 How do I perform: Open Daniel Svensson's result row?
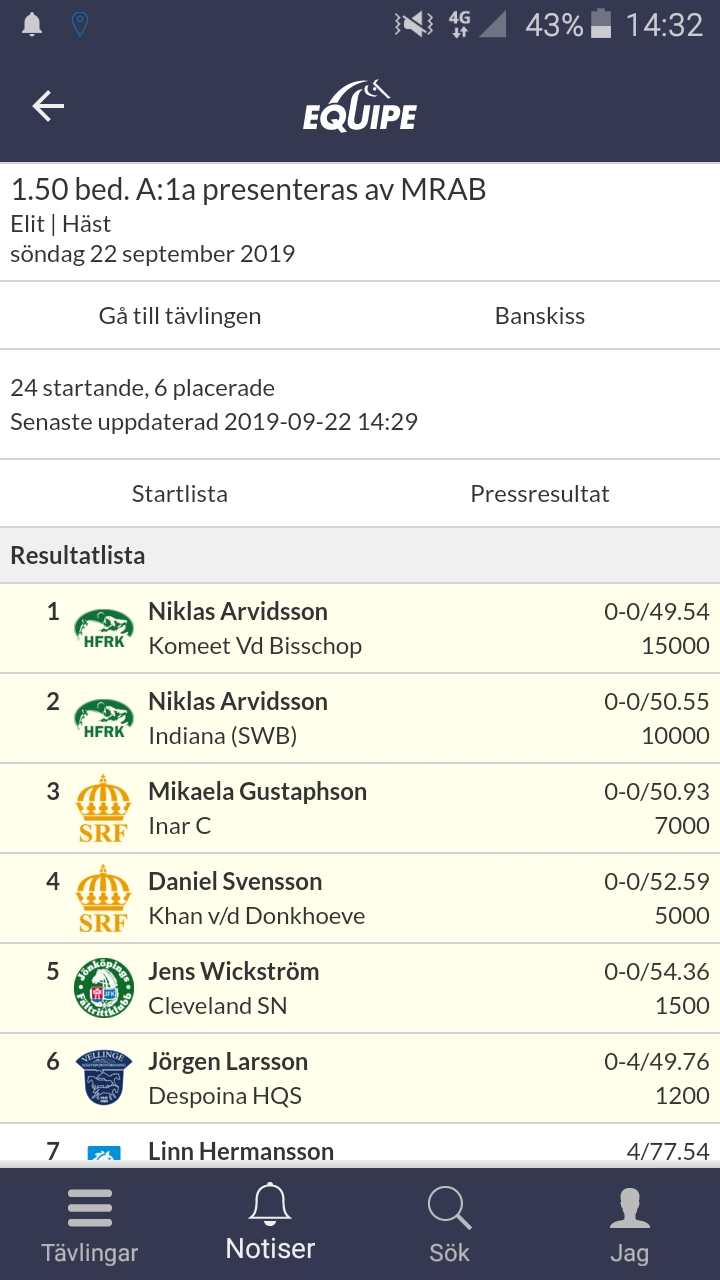point(360,899)
